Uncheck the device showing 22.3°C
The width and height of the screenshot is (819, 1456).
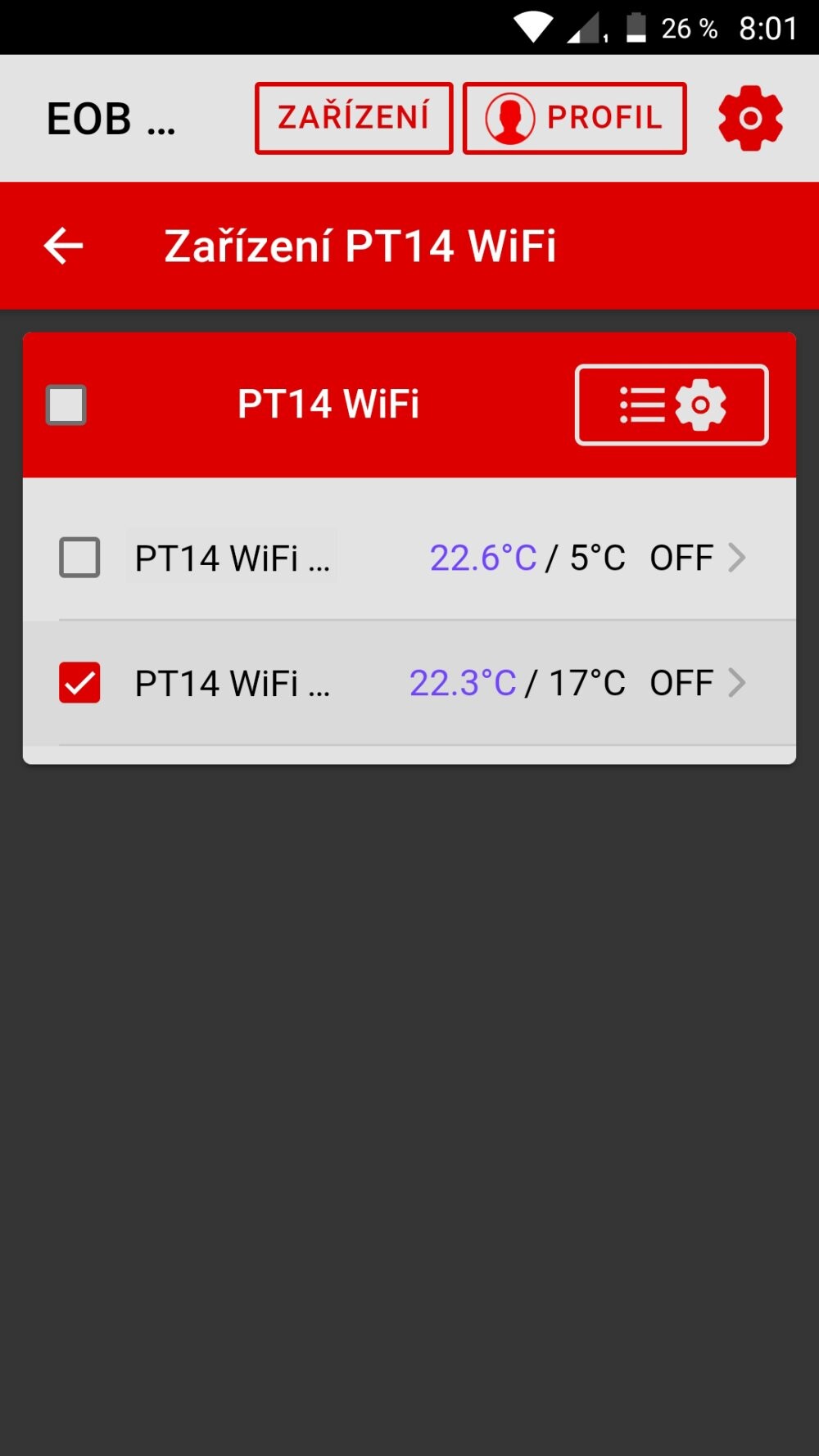click(x=79, y=683)
